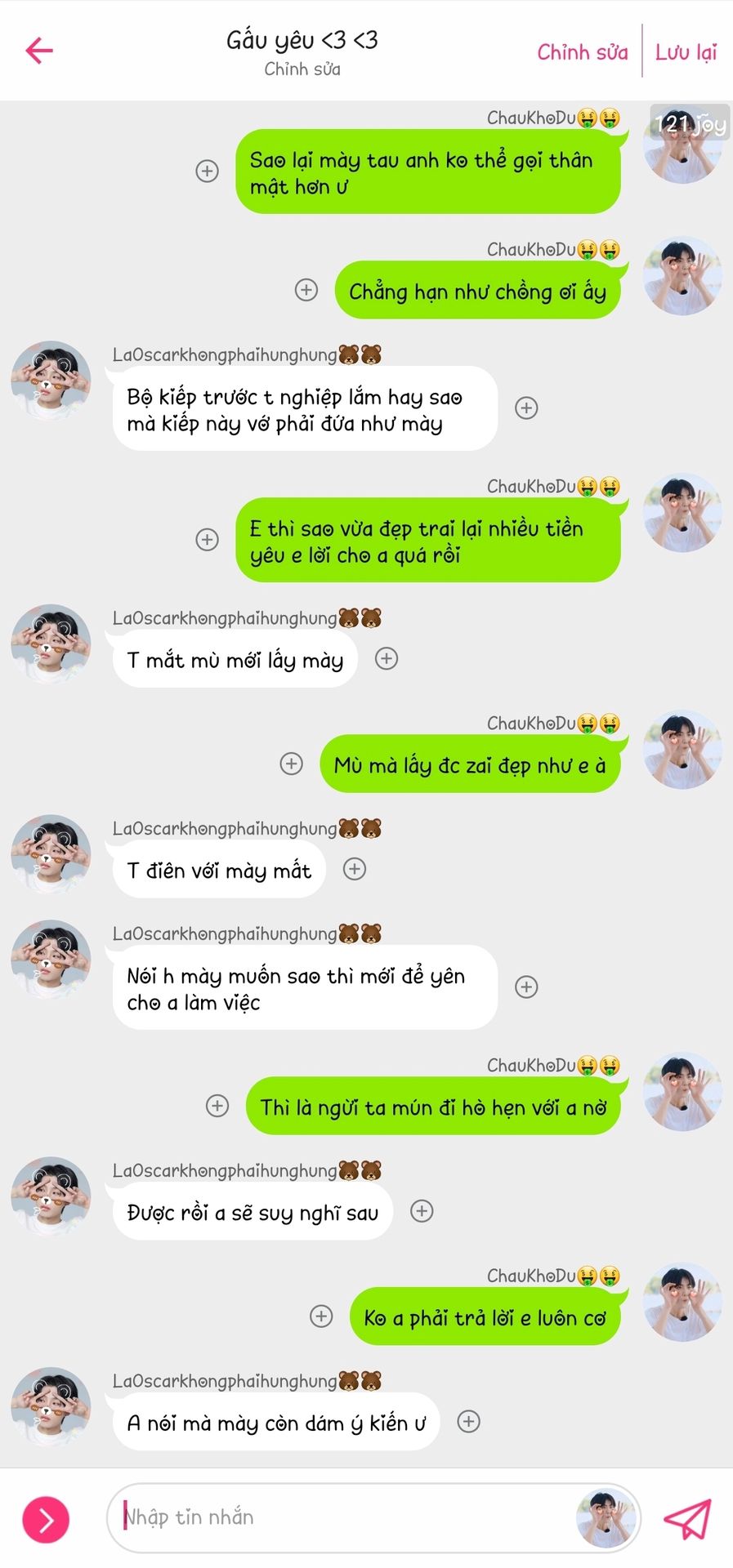This screenshot has height=1568, width=733.
Task: Expand options with pink chevron button
Action: 46,1520
